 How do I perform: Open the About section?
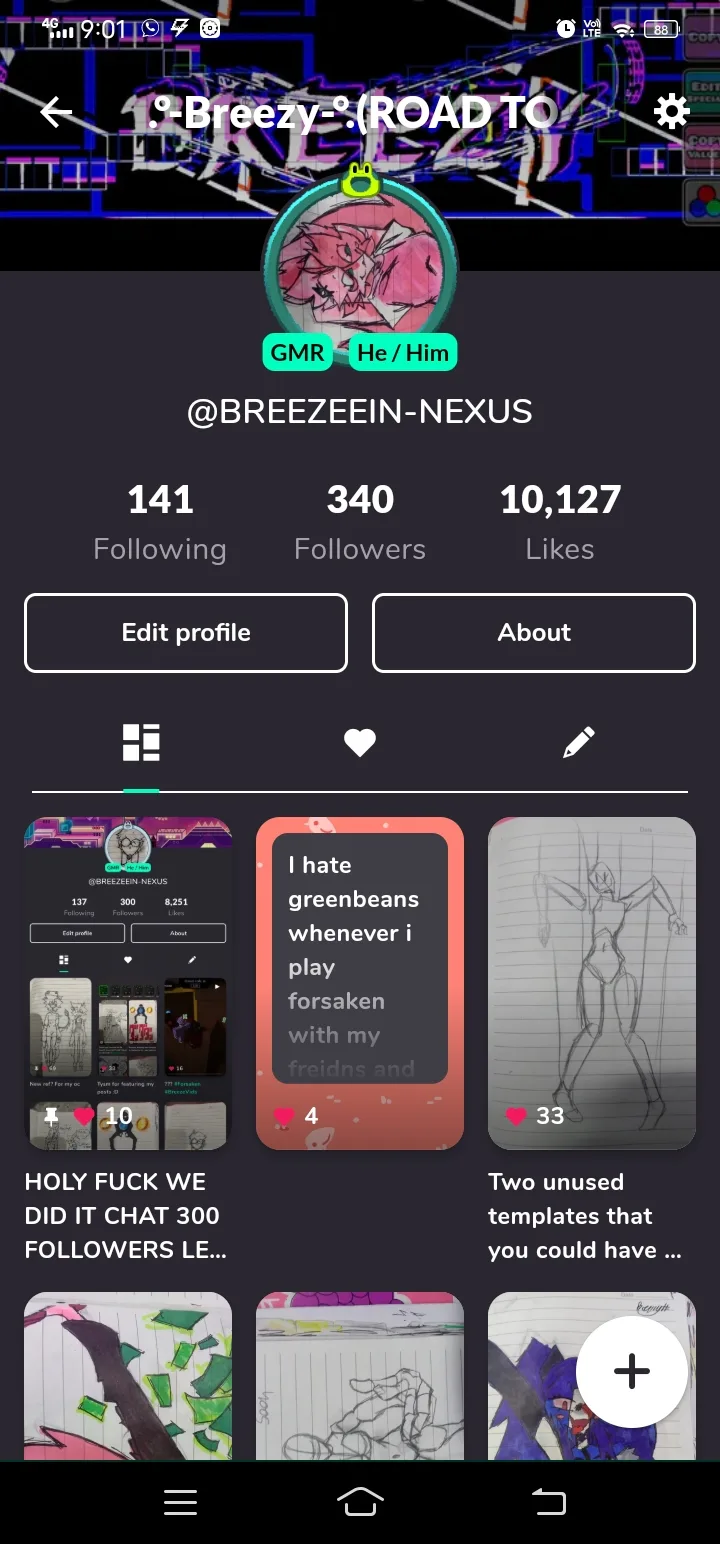[534, 633]
